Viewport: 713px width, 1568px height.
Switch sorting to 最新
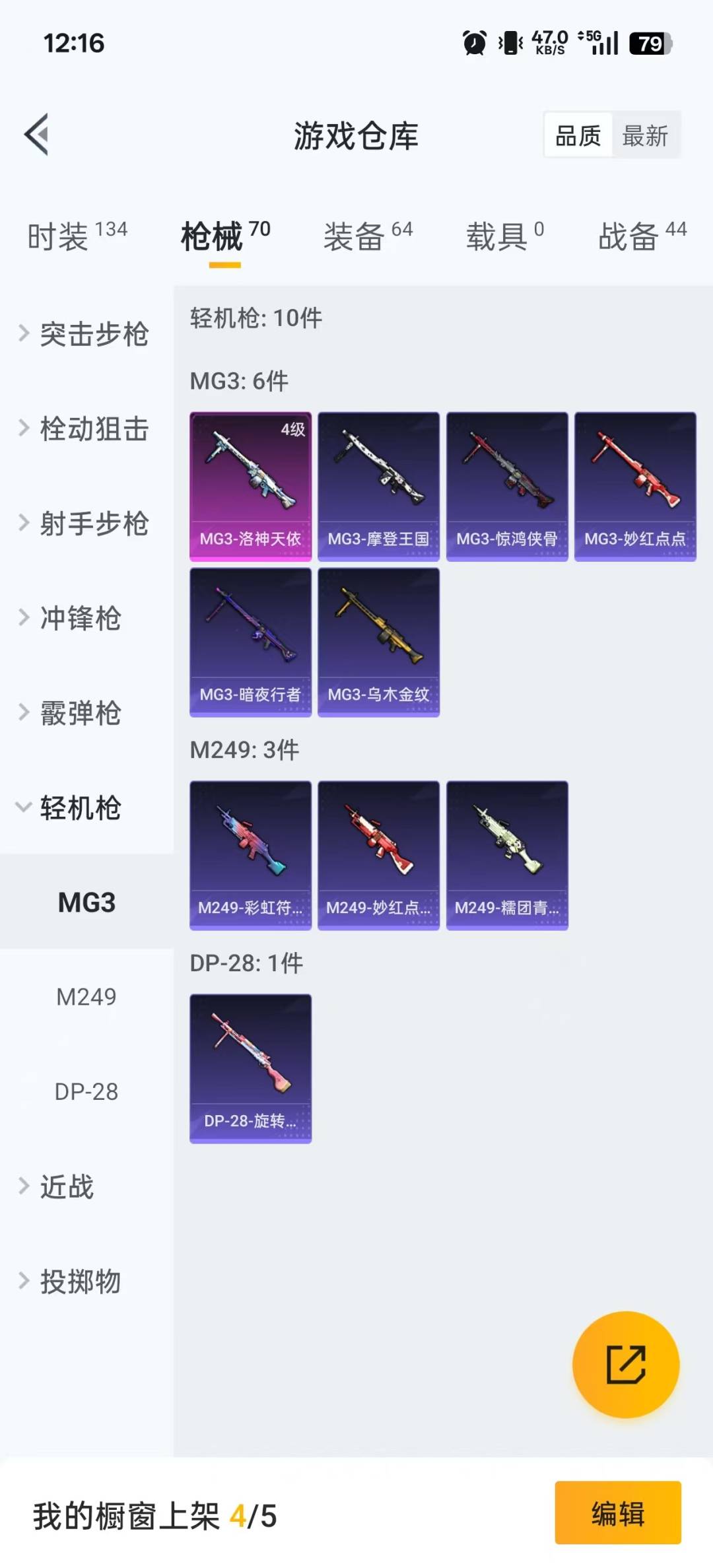(645, 135)
